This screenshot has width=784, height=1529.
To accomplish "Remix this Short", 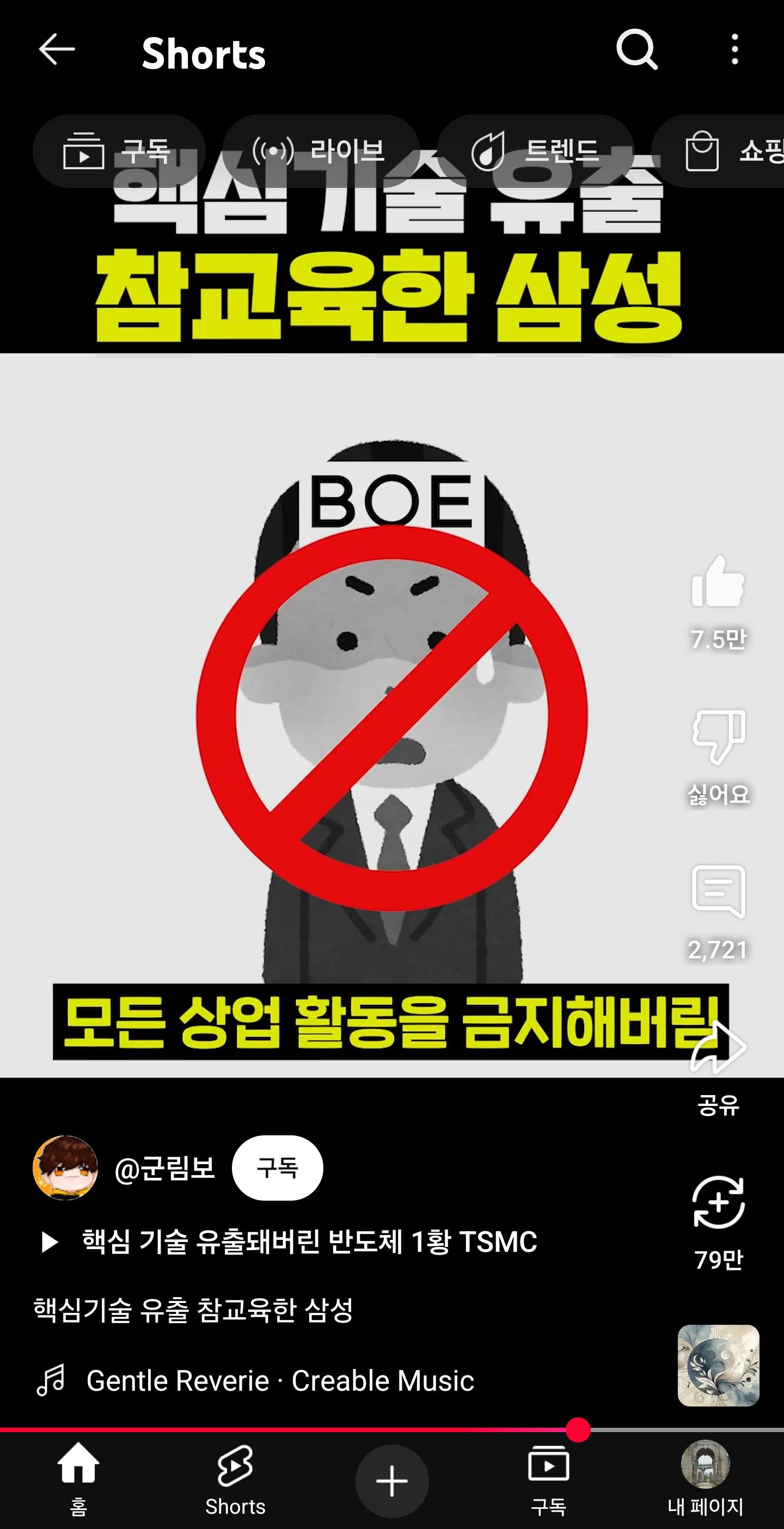I will click(x=718, y=1202).
